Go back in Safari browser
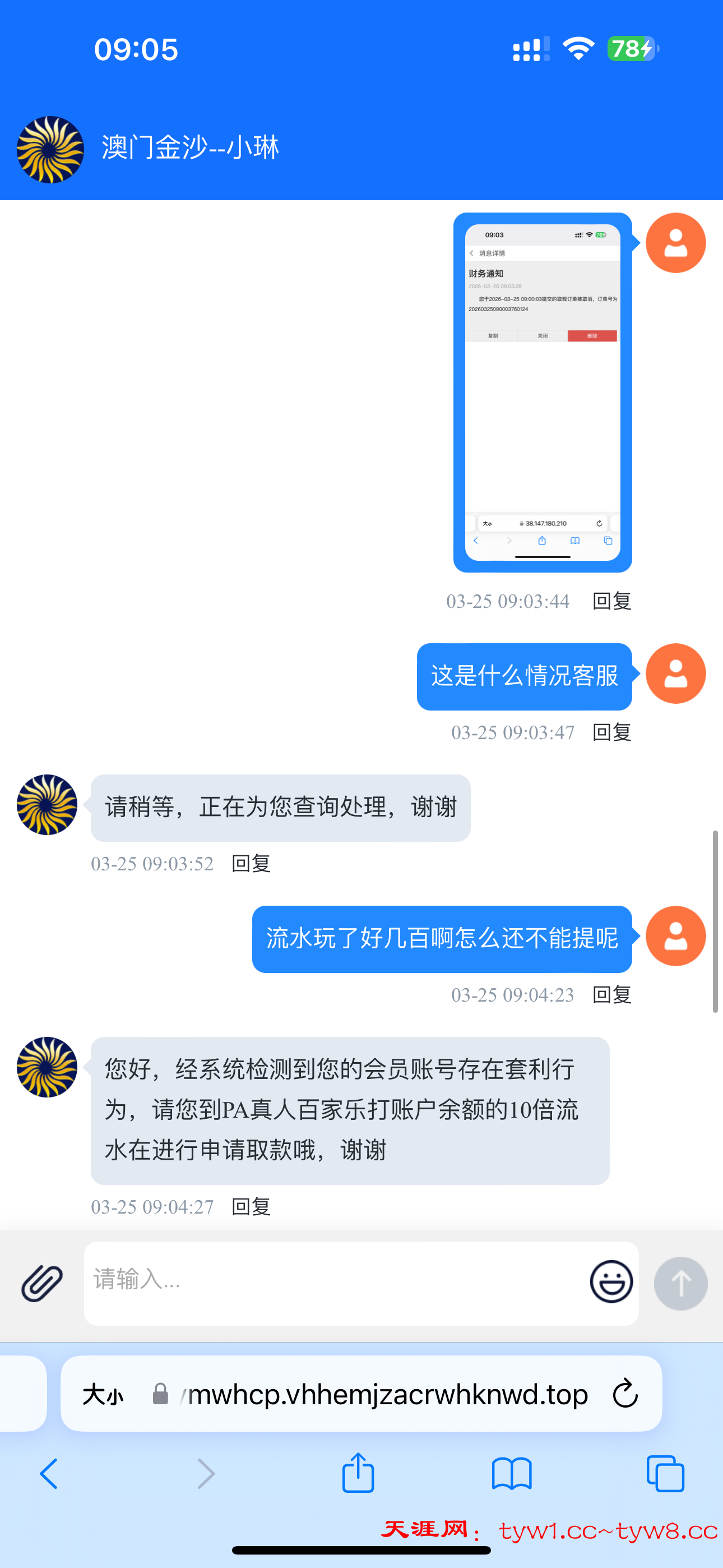The height and width of the screenshot is (1568, 723). coord(49,1474)
